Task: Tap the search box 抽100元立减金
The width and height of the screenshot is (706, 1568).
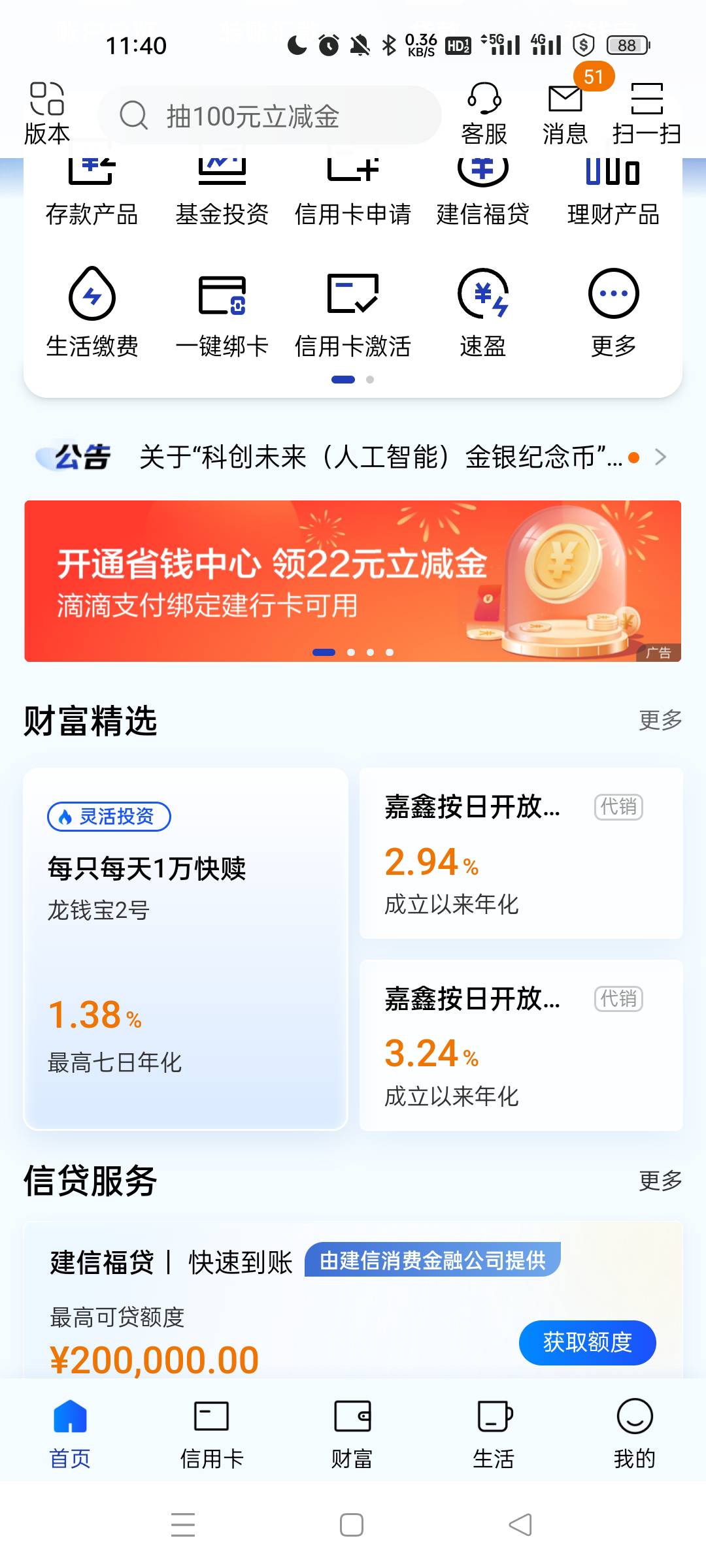Action: click(269, 116)
